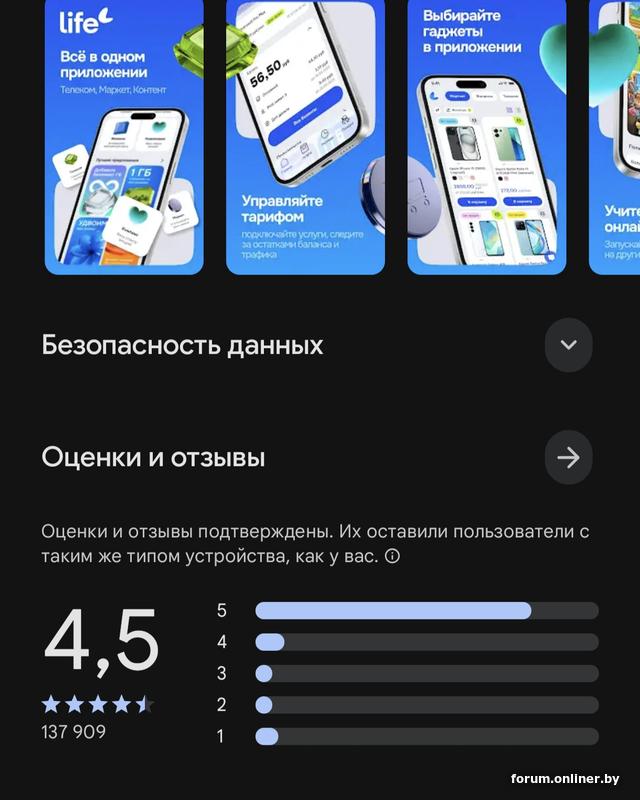Viewport: 640px width, 800px height.
Task: Open the 'Управляйте тарифом' screenshot
Action: (305, 135)
